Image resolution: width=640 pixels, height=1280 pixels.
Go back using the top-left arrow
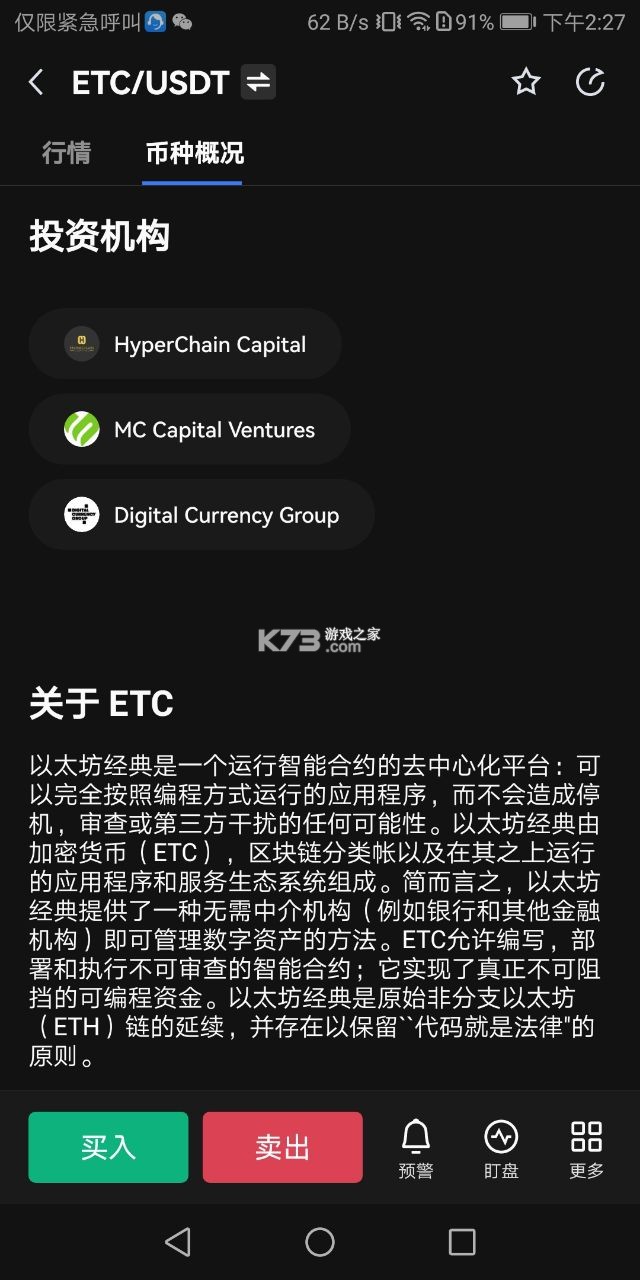[x=36, y=82]
